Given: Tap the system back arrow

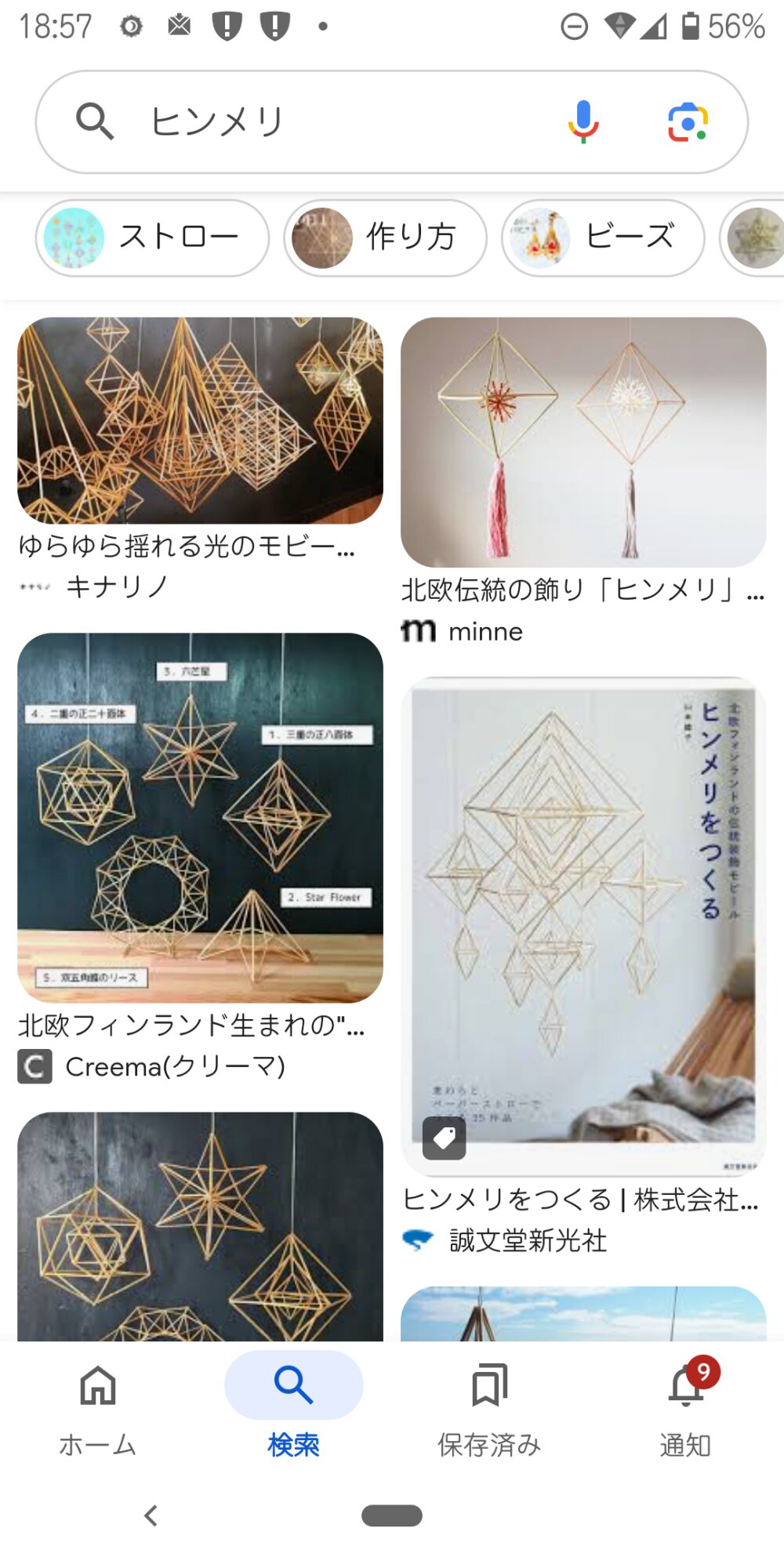Looking at the screenshot, I should (151, 1515).
